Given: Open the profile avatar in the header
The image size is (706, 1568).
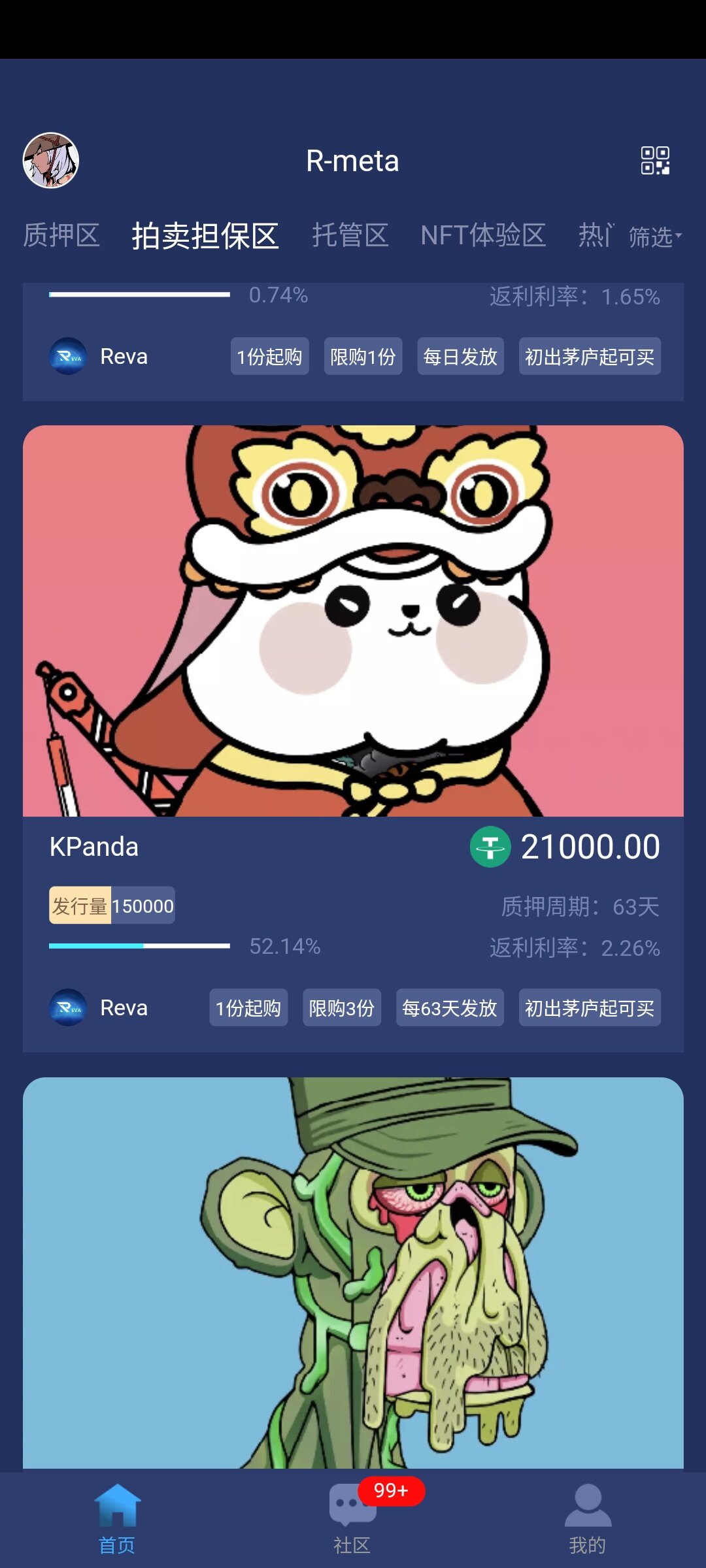Looking at the screenshot, I should [51, 160].
